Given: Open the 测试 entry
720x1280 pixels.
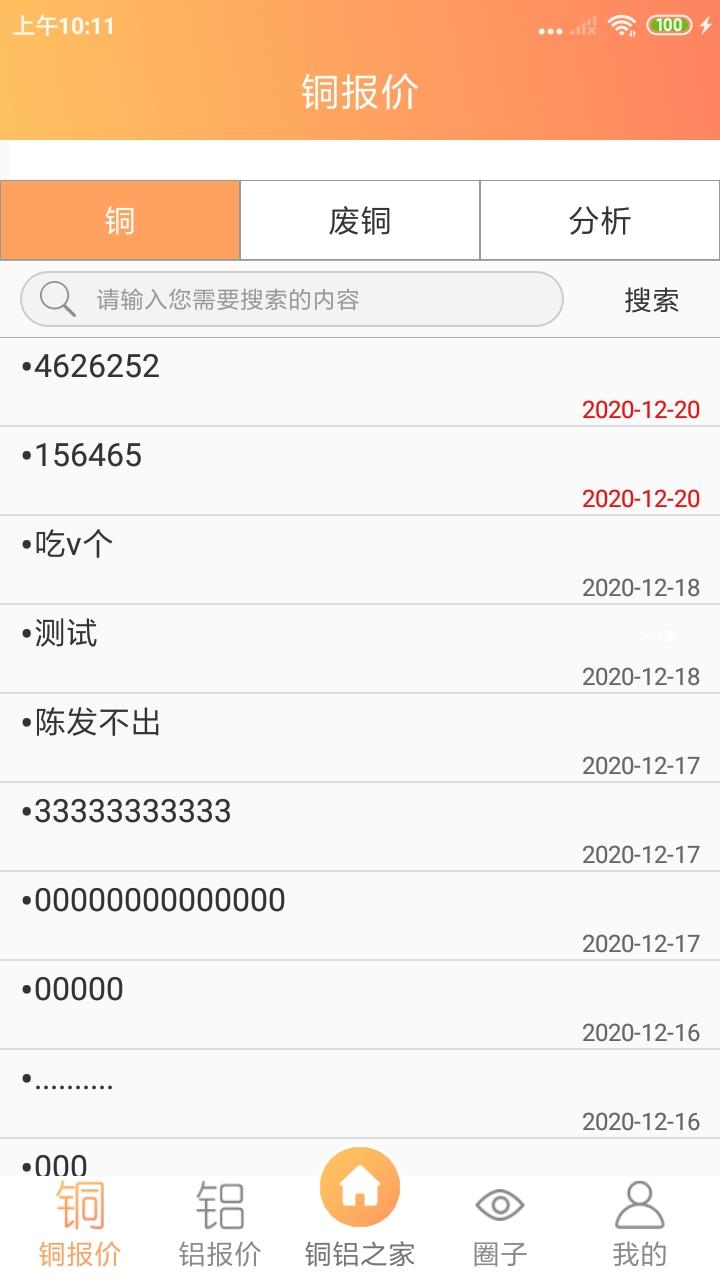Looking at the screenshot, I should click(360, 649).
